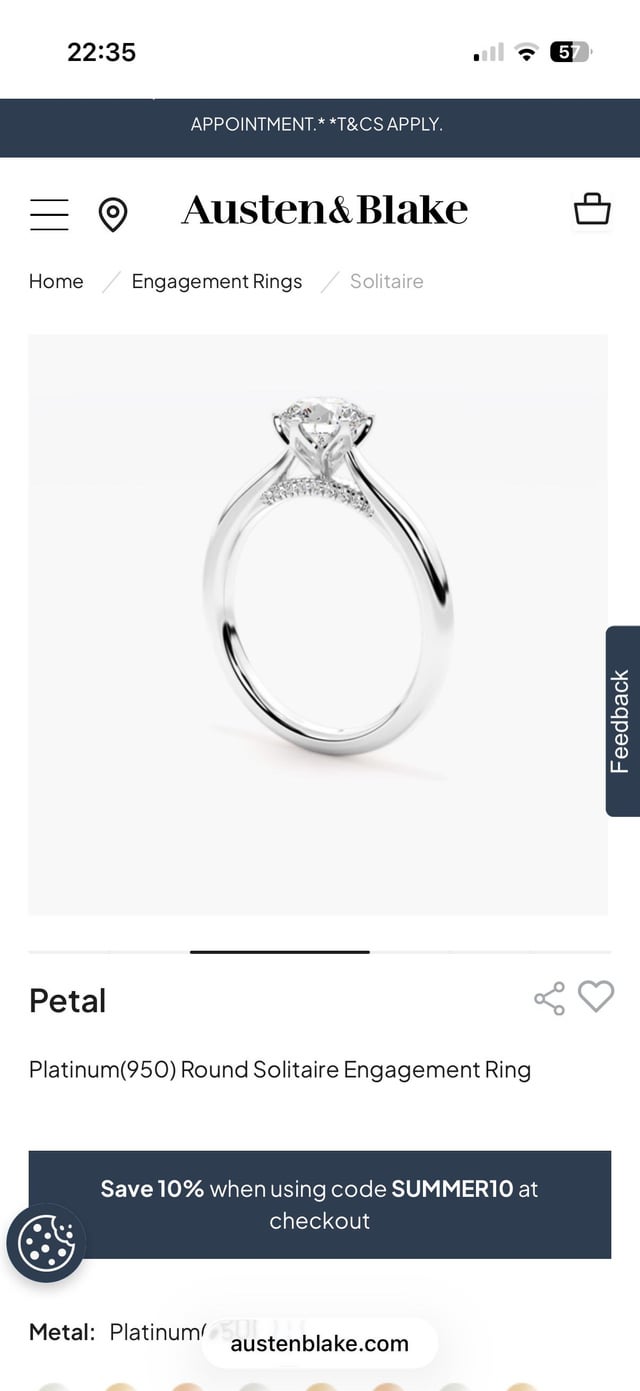The width and height of the screenshot is (640, 1391).
Task: Open the Feedback side tab
Action: (x=622, y=721)
